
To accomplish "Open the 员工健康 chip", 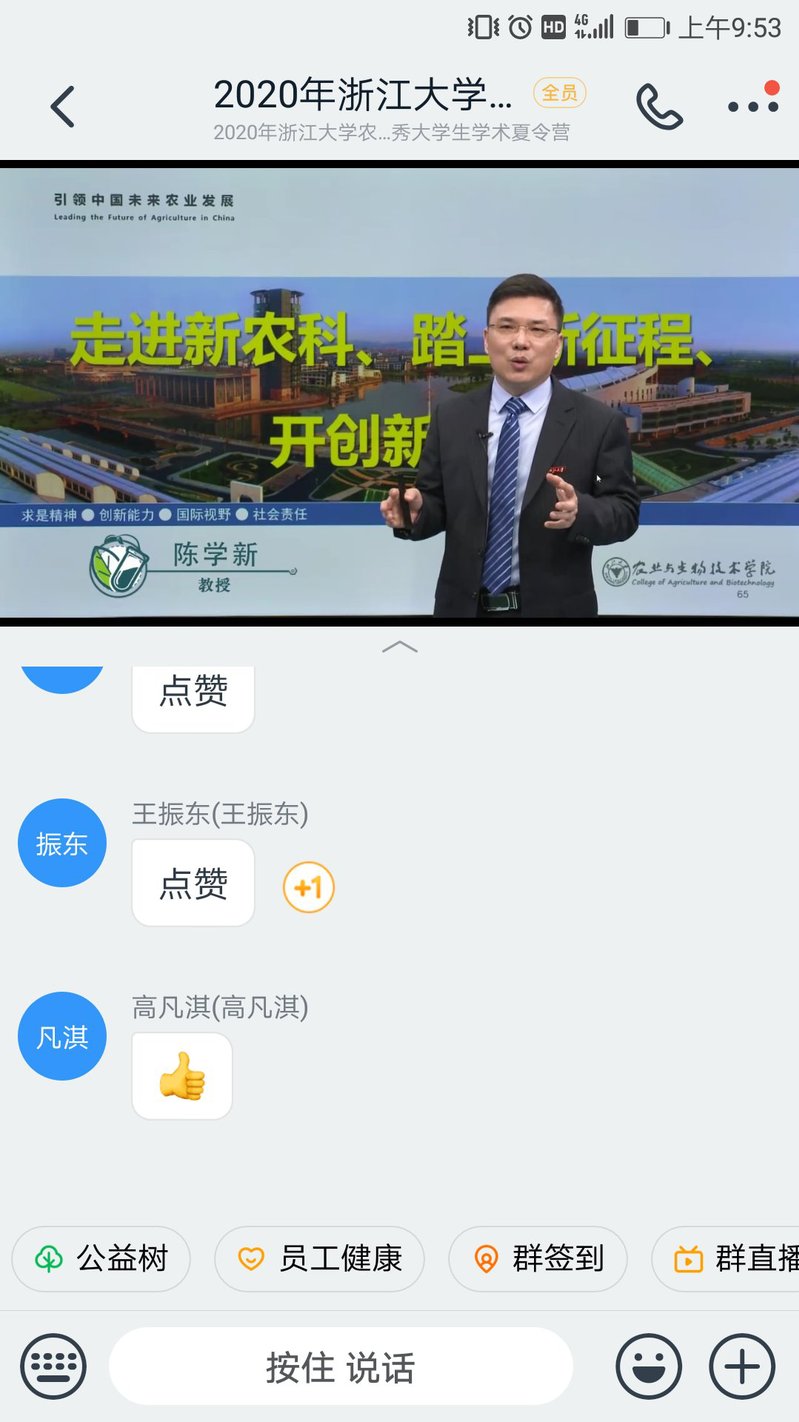I will pyautogui.click(x=319, y=1258).
